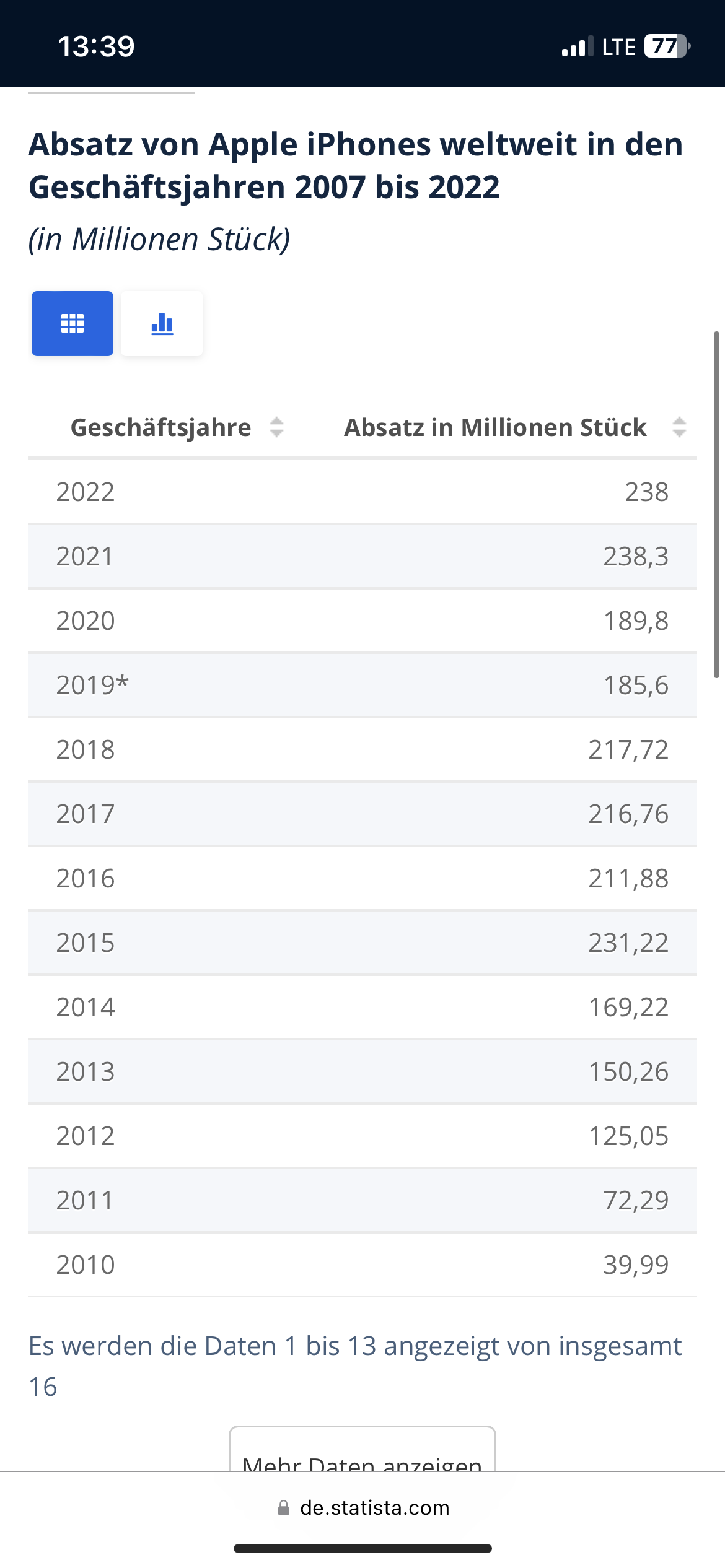Switch to the bar chart view
Screen dimensions: 725x1568
click(162, 323)
